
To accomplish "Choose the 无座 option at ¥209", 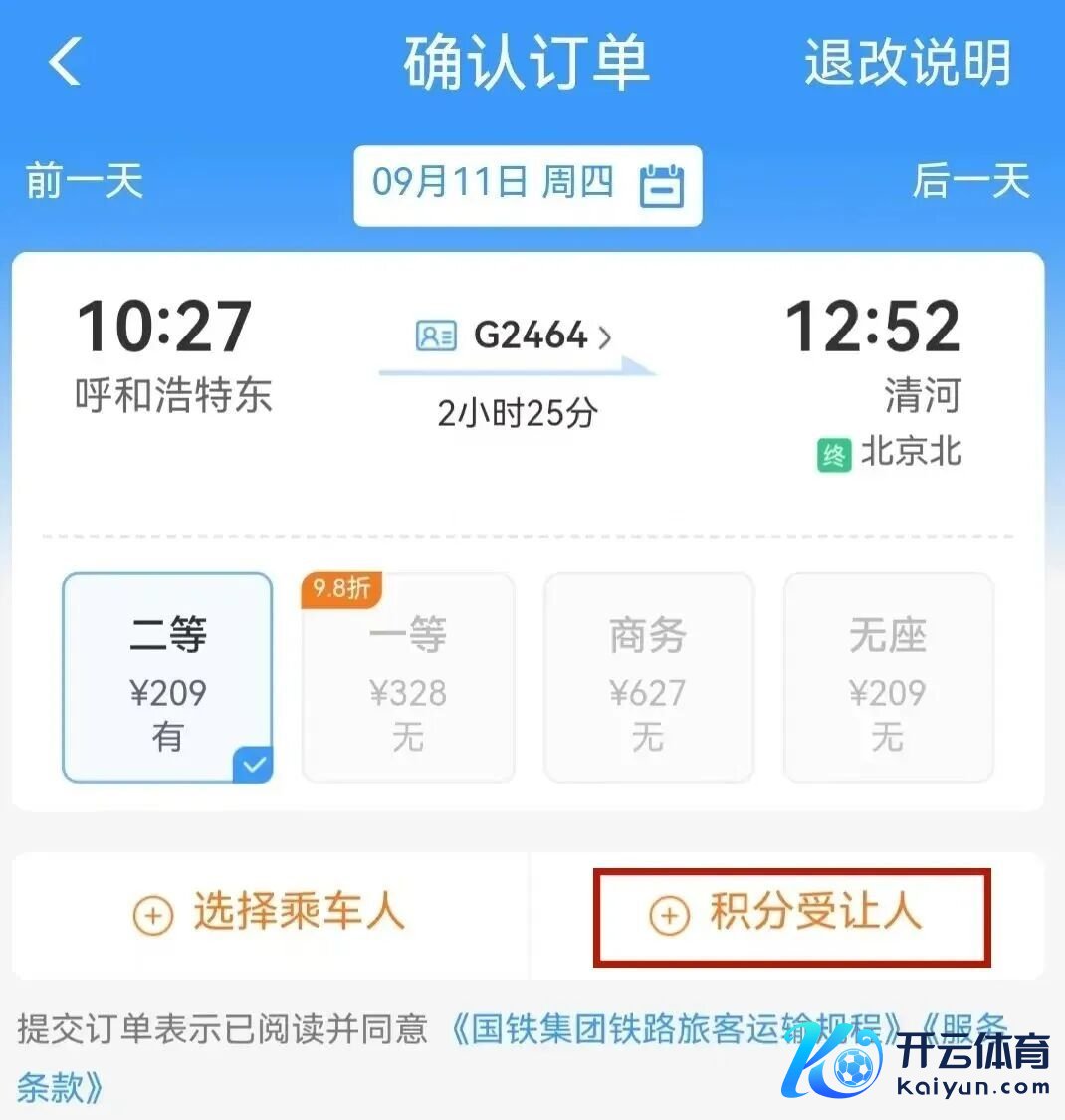I will point(888,678).
